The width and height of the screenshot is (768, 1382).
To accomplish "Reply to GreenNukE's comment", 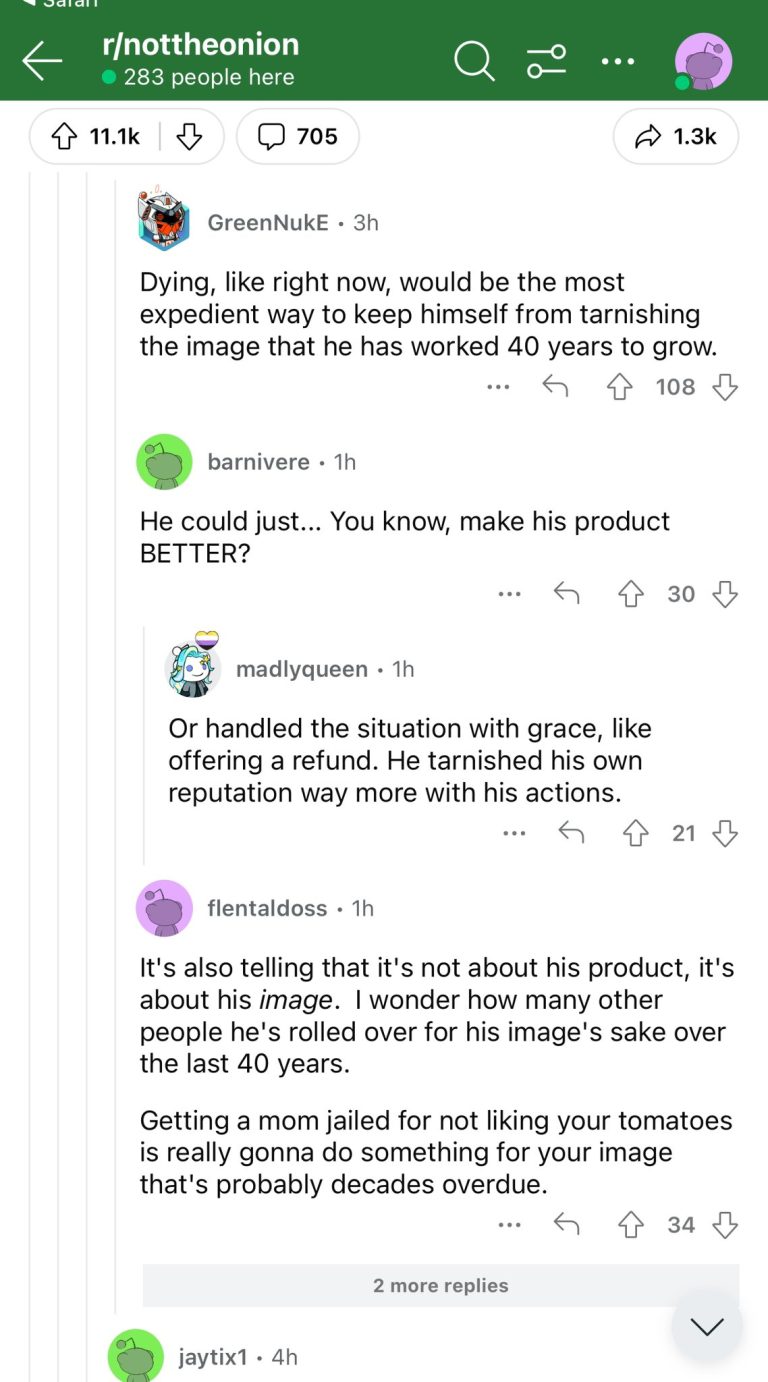I will coord(555,387).
